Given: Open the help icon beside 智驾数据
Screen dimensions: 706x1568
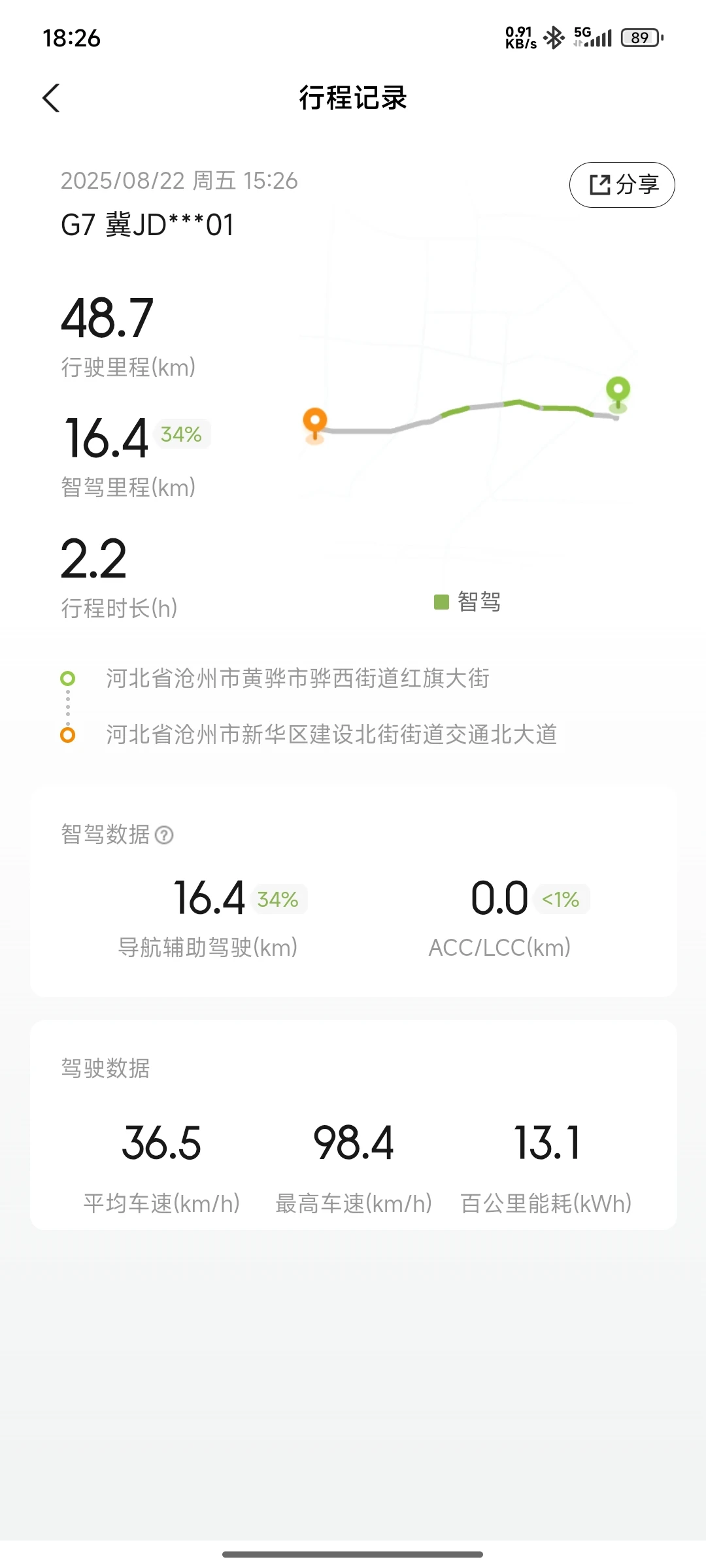Looking at the screenshot, I should point(164,835).
